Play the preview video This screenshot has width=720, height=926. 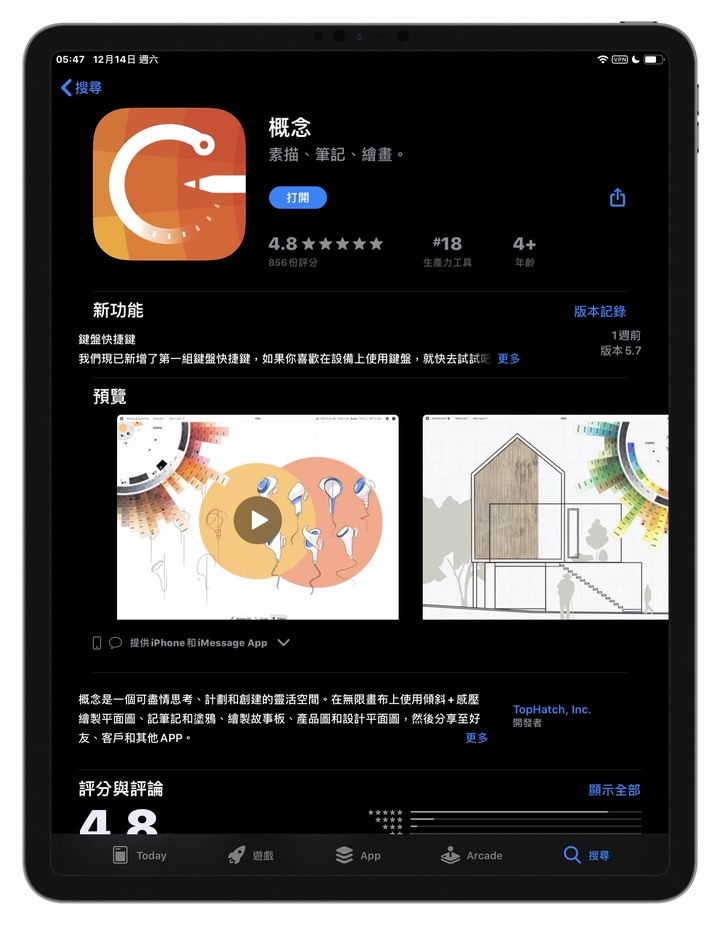pos(258,520)
